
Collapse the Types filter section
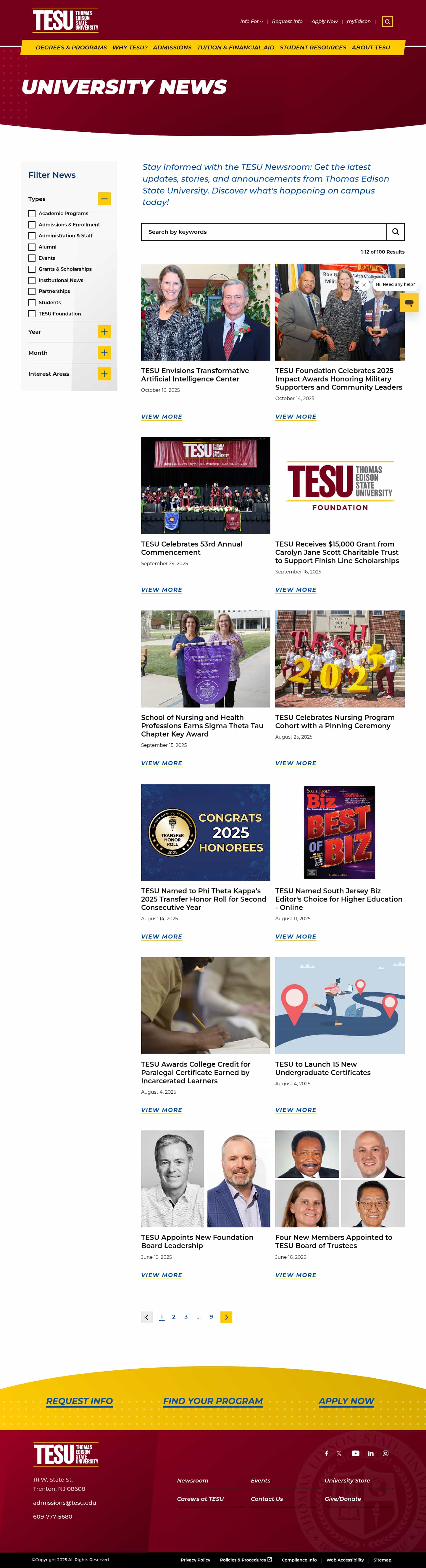[104, 199]
